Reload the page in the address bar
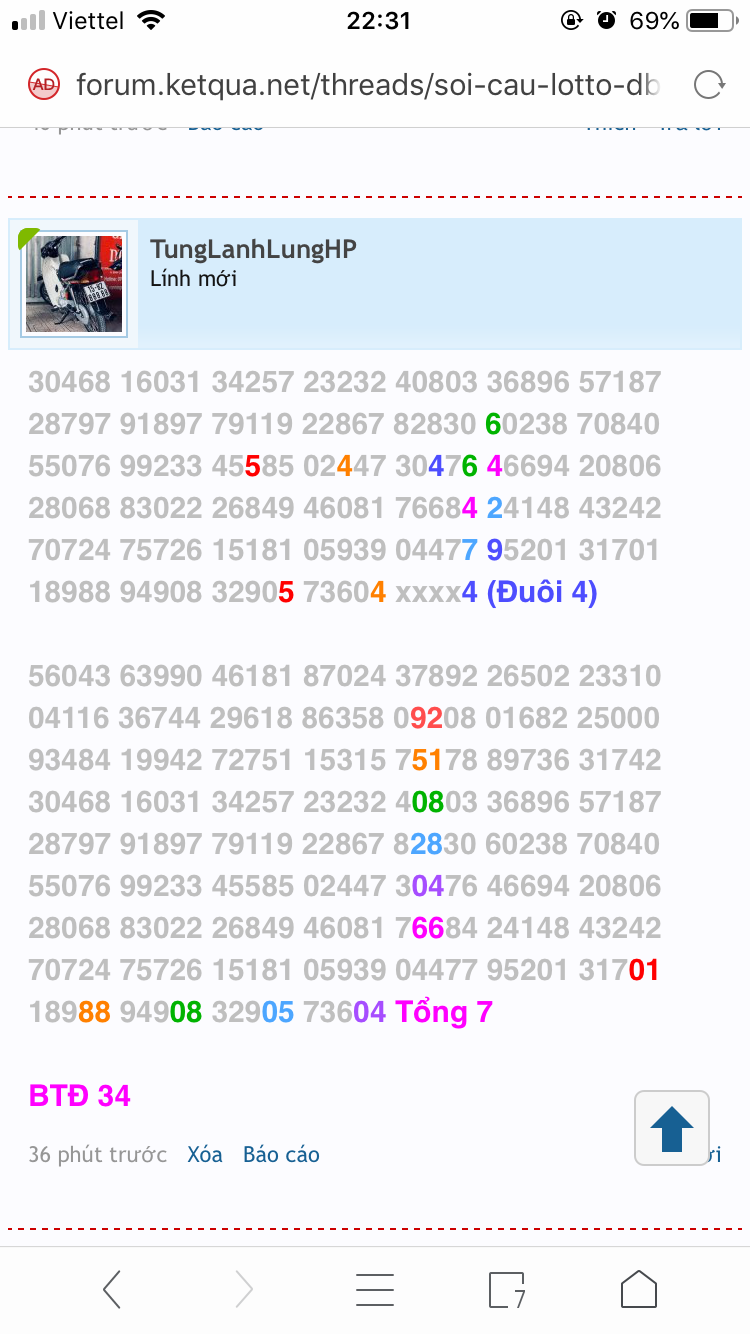Image resolution: width=750 pixels, height=1334 pixels. [x=708, y=85]
